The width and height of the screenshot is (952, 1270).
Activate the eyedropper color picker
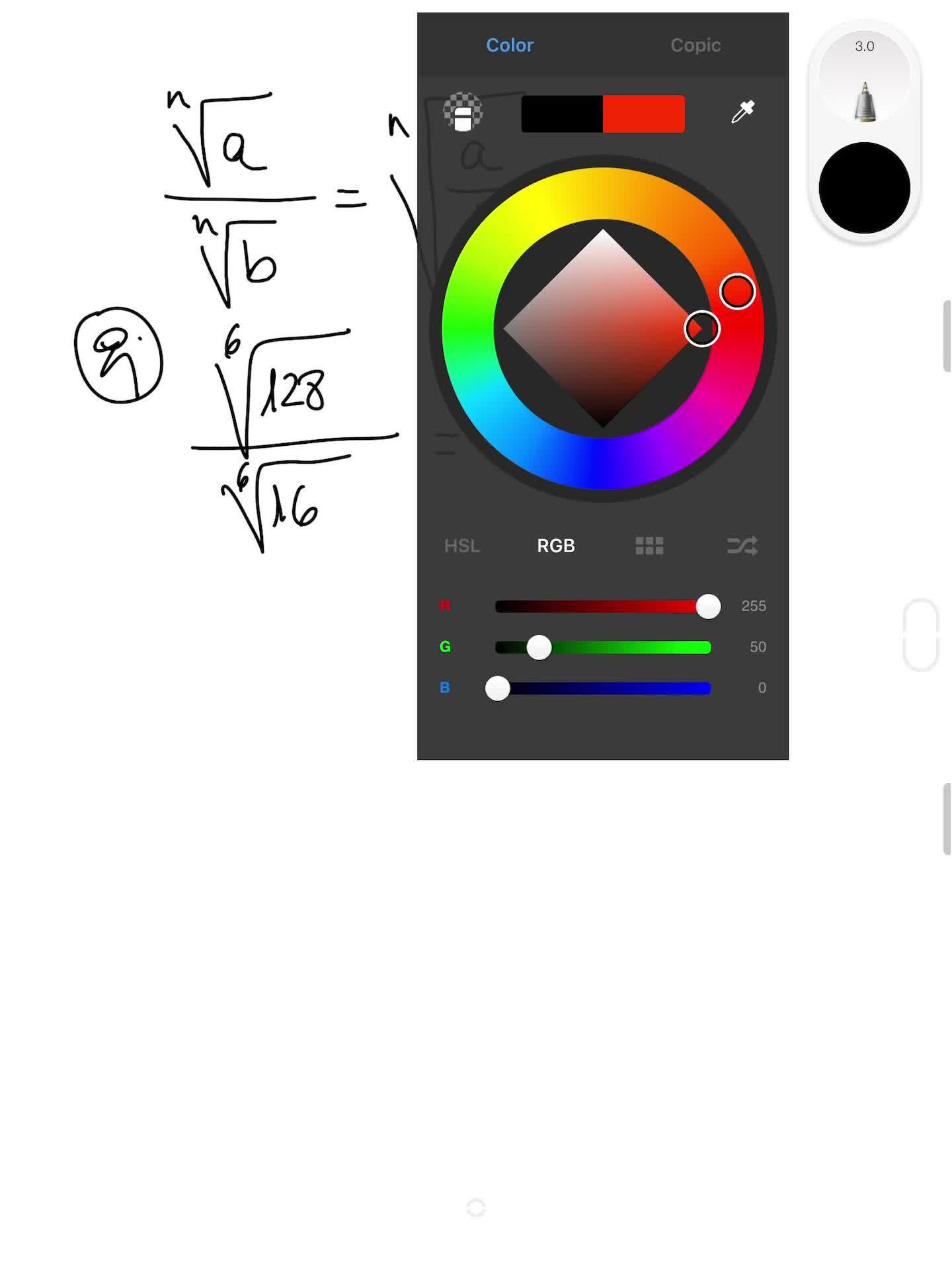[x=742, y=112]
